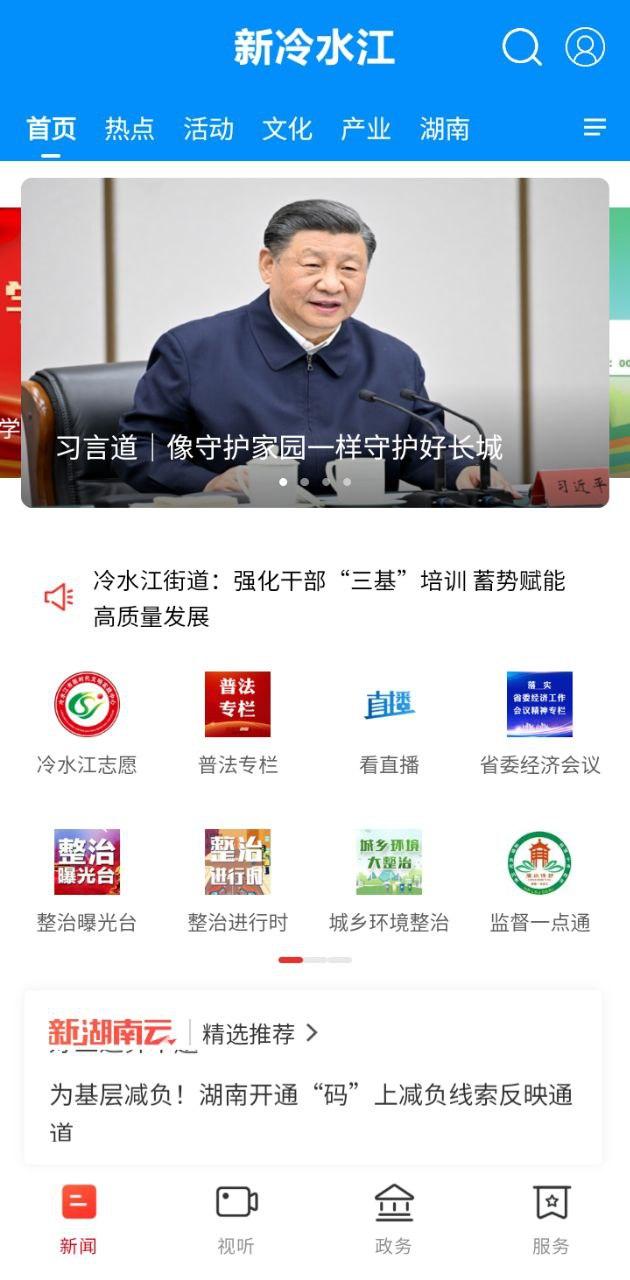Select the 产业 tab
This screenshot has height=1280, width=630.
tap(365, 129)
